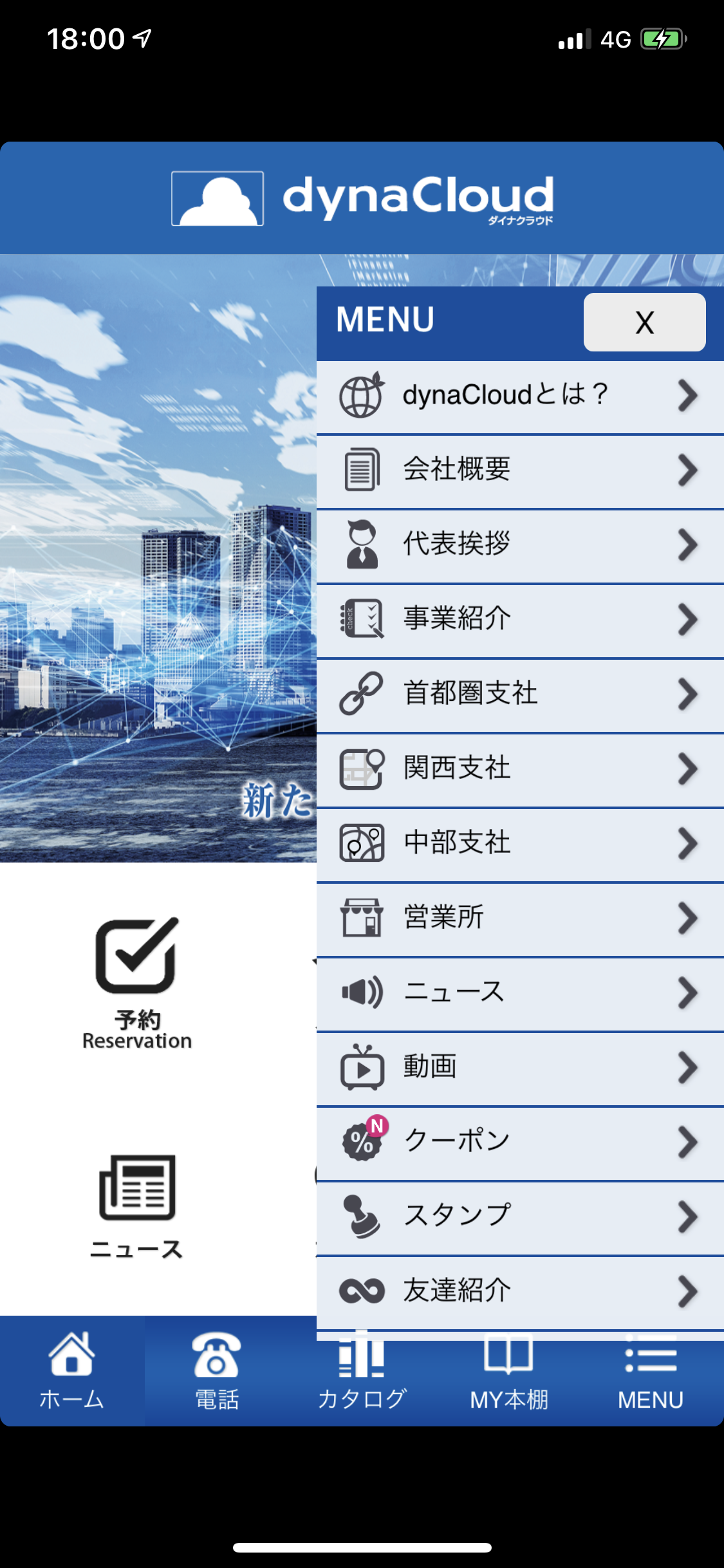Open 関西支社 menu entry
Image resolution: width=724 pixels, height=1568 pixels.
point(520,770)
